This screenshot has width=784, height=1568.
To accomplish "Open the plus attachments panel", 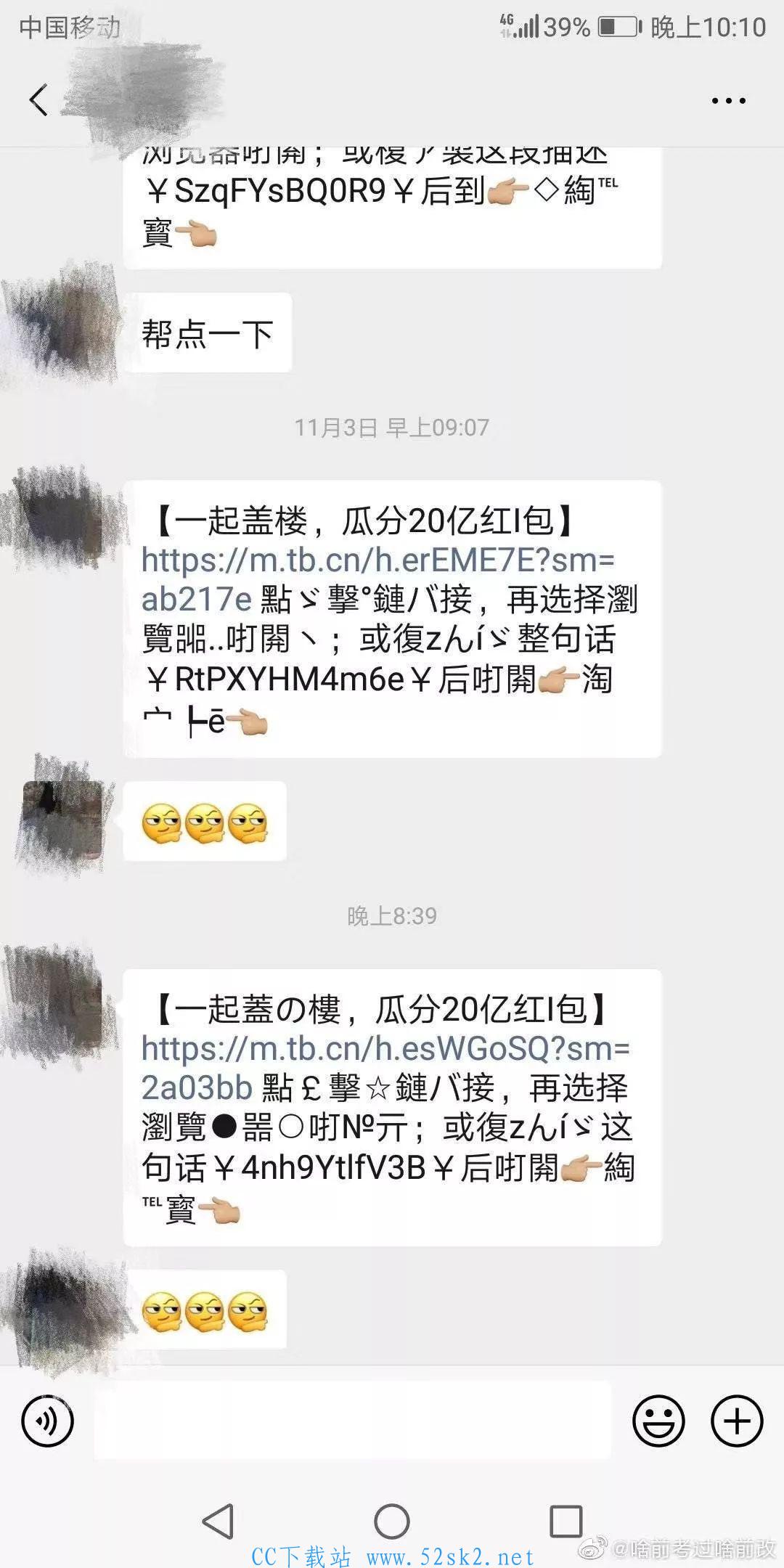I will click(x=737, y=1421).
